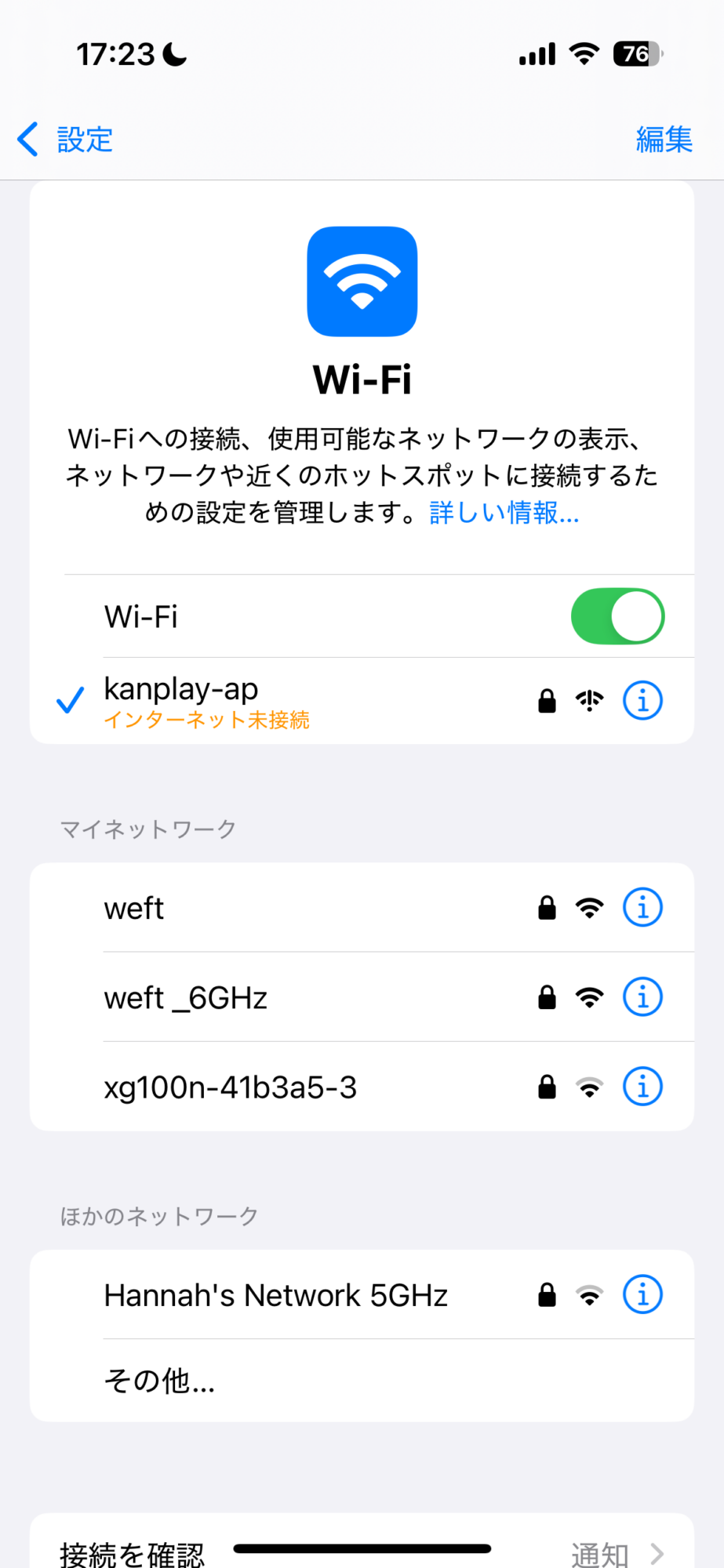Join Hannah's Network 5GHz
Viewport: 724px width, 1568px height.
click(362, 1294)
